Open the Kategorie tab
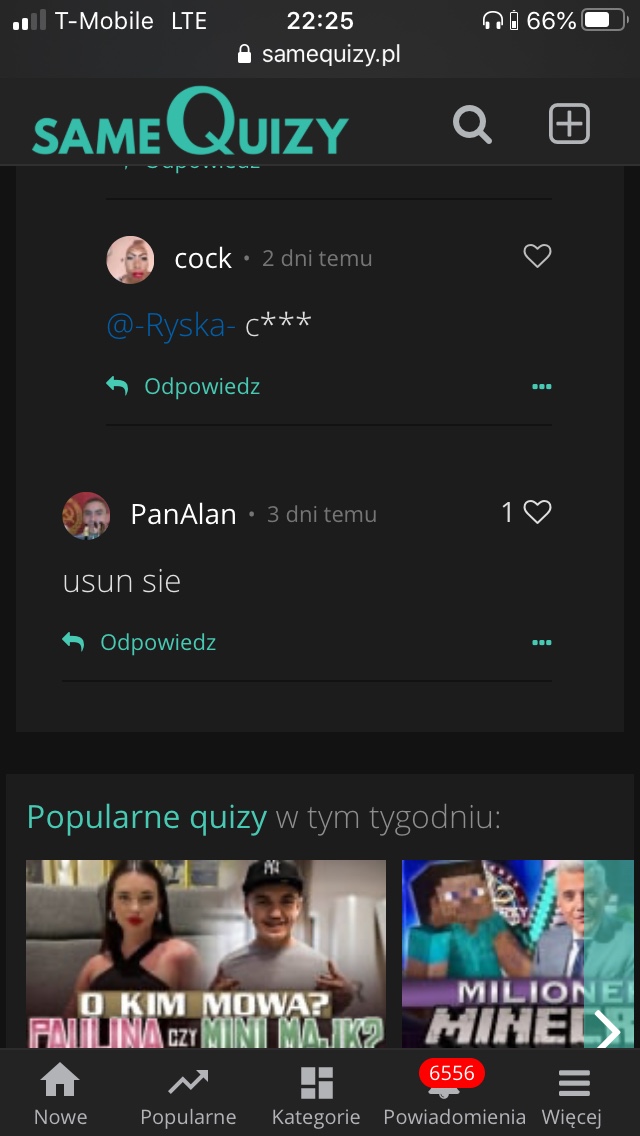The width and height of the screenshot is (640, 1136). tap(316, 1095)
